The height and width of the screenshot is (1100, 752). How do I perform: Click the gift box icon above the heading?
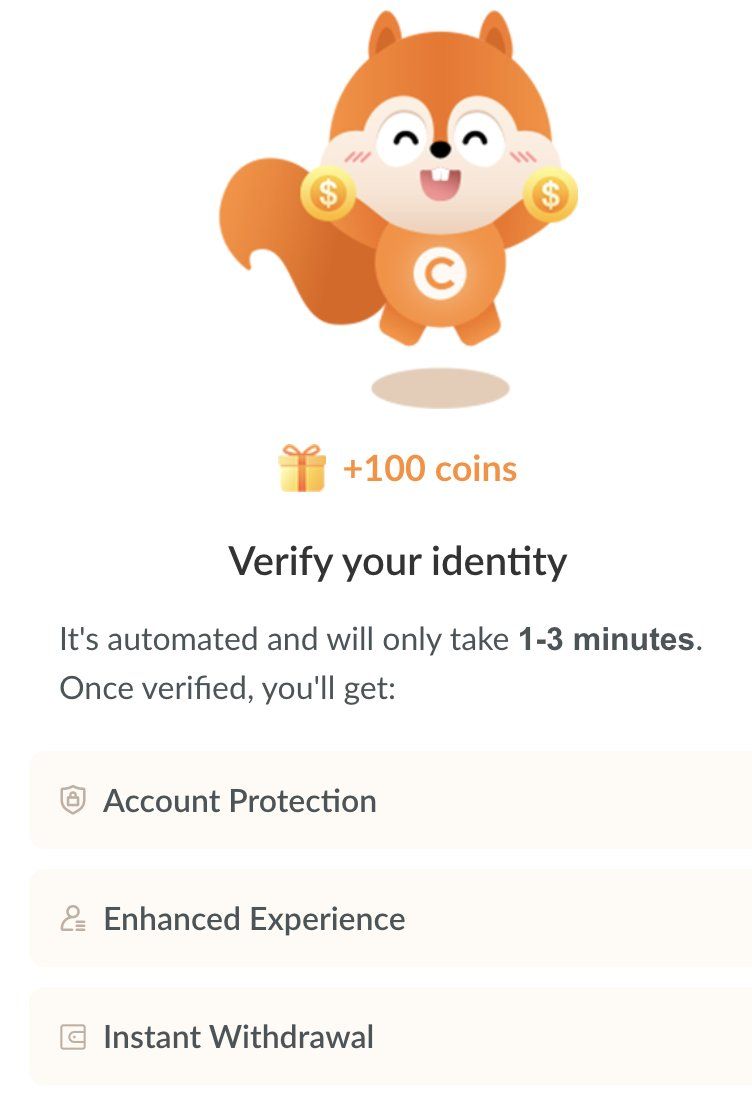[304, 466]
